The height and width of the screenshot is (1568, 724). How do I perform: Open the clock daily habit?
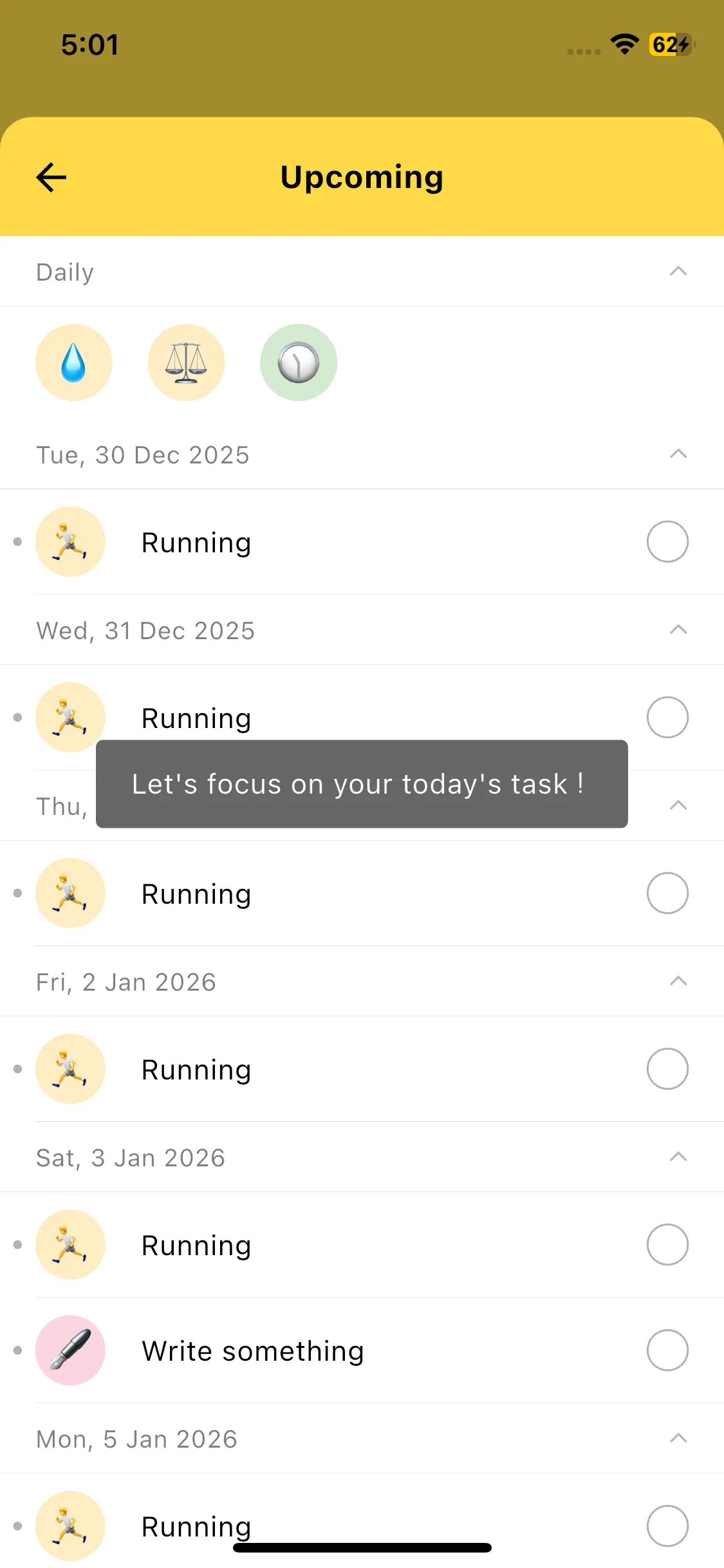pos(299,362)
